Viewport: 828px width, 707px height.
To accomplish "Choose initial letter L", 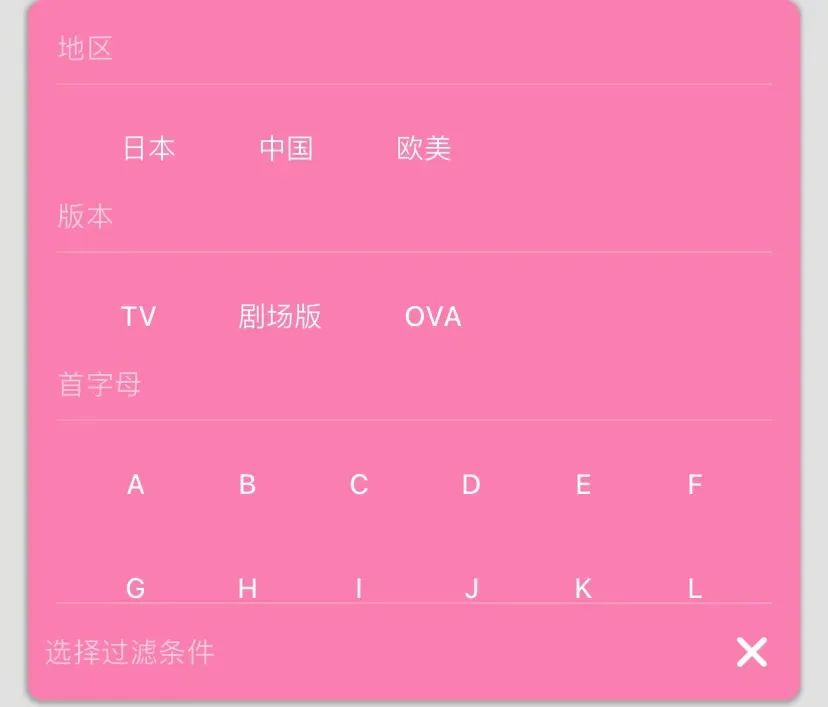I will point(695,588).
